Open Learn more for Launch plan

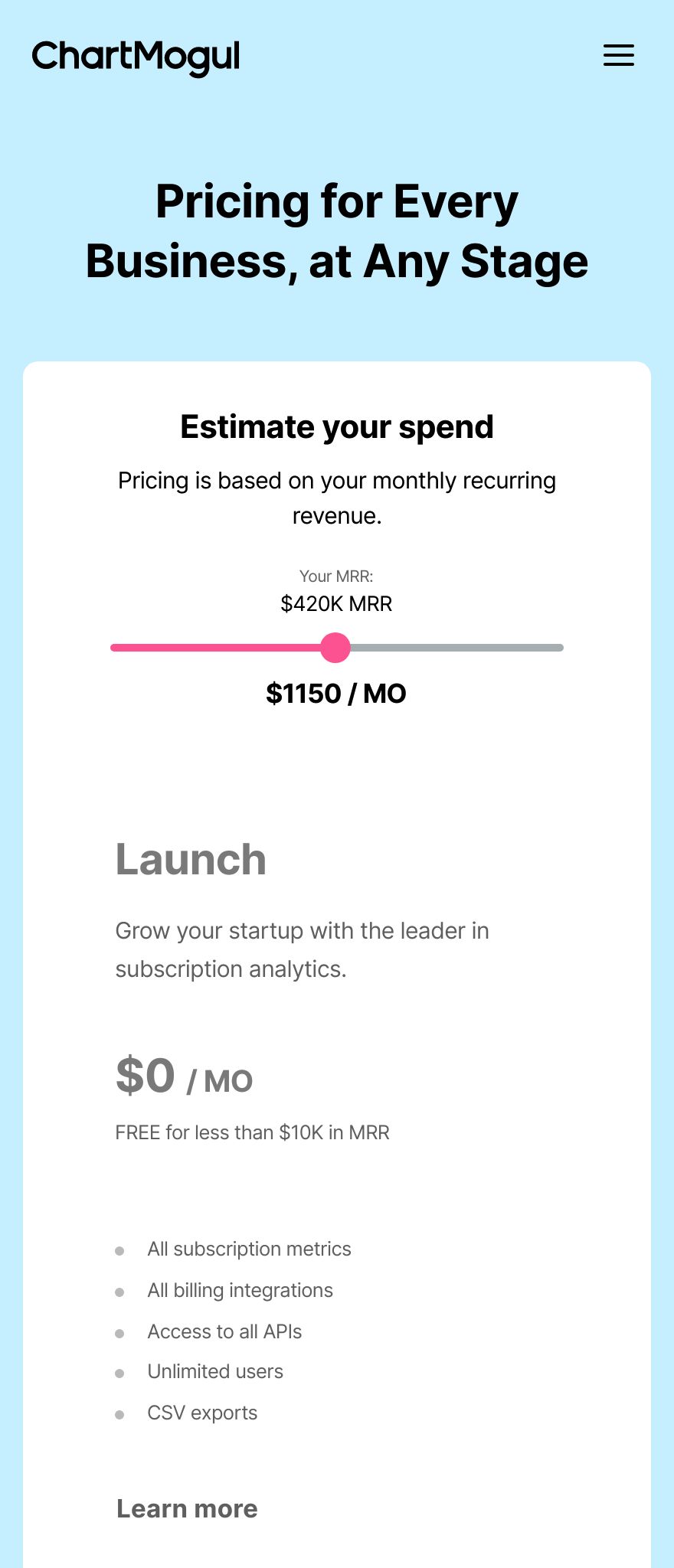[187, 1508]
